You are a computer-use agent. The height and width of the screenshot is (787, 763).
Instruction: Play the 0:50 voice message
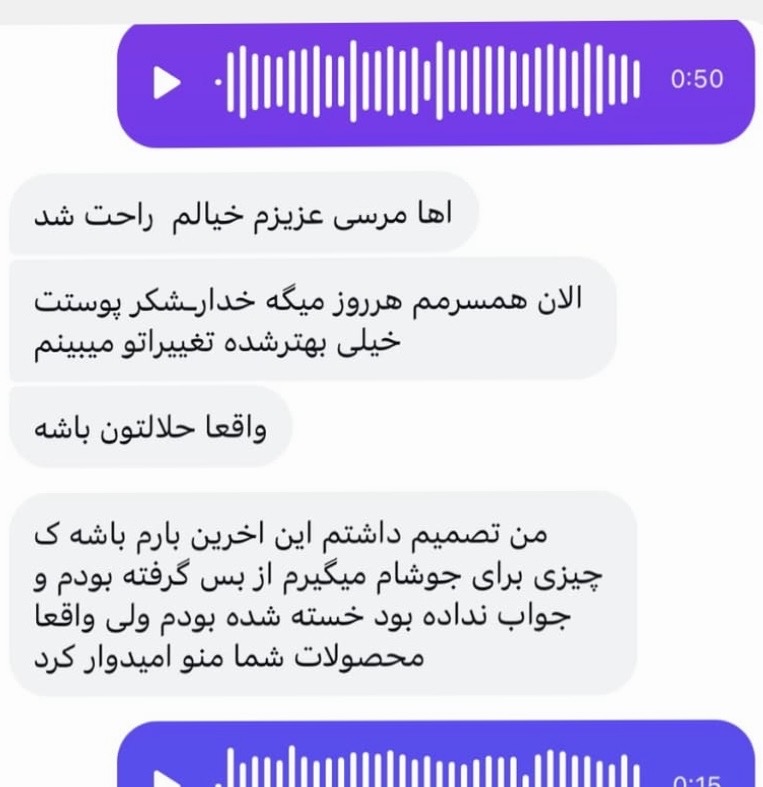pyautogui.click(x=167, y=82)
